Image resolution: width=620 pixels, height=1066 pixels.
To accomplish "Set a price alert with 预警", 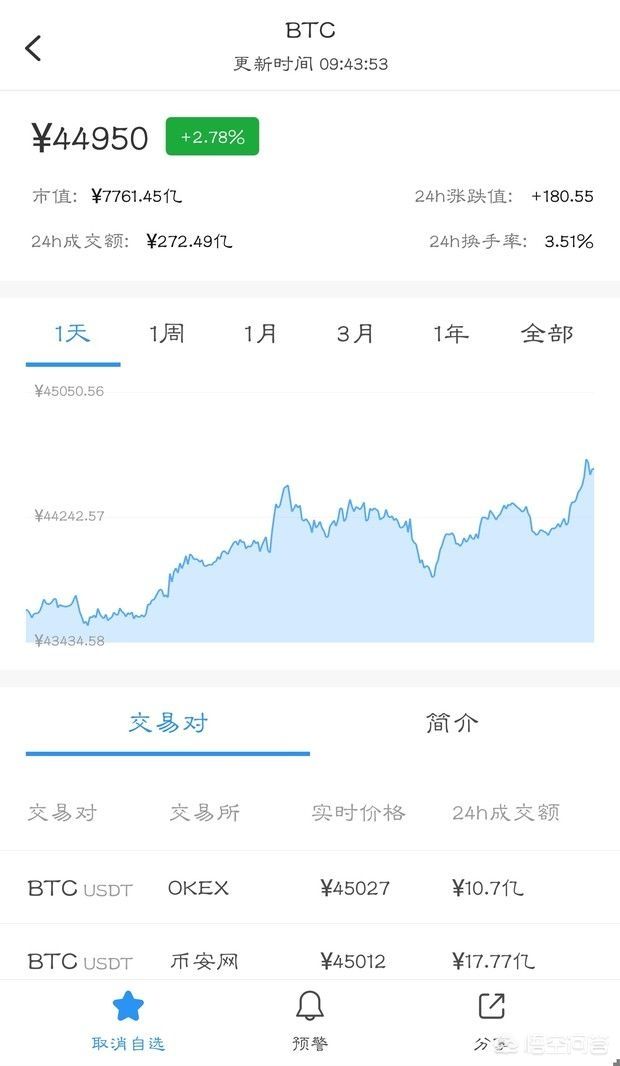I will point(309,1020).
